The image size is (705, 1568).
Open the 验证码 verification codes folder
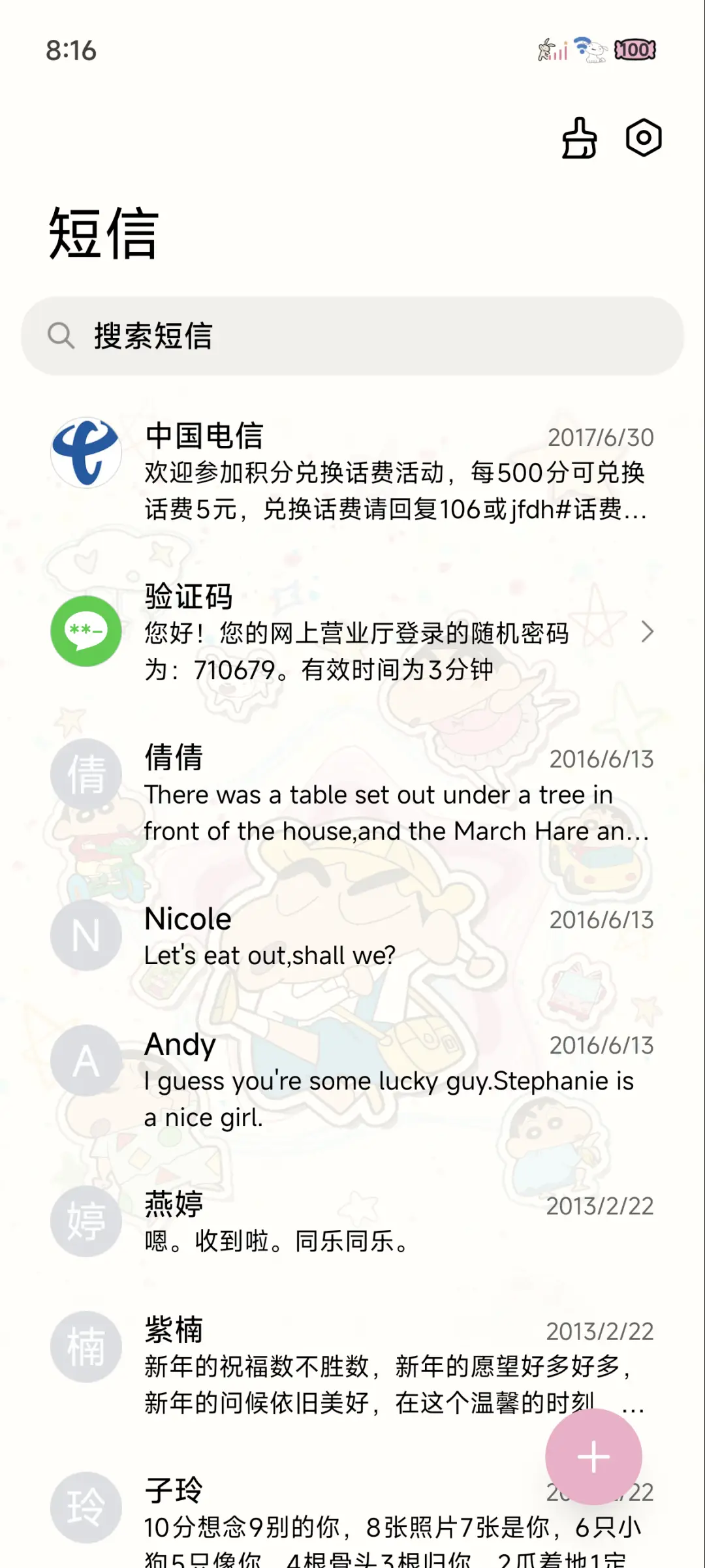pyautogui.click(x=352, y=632)
